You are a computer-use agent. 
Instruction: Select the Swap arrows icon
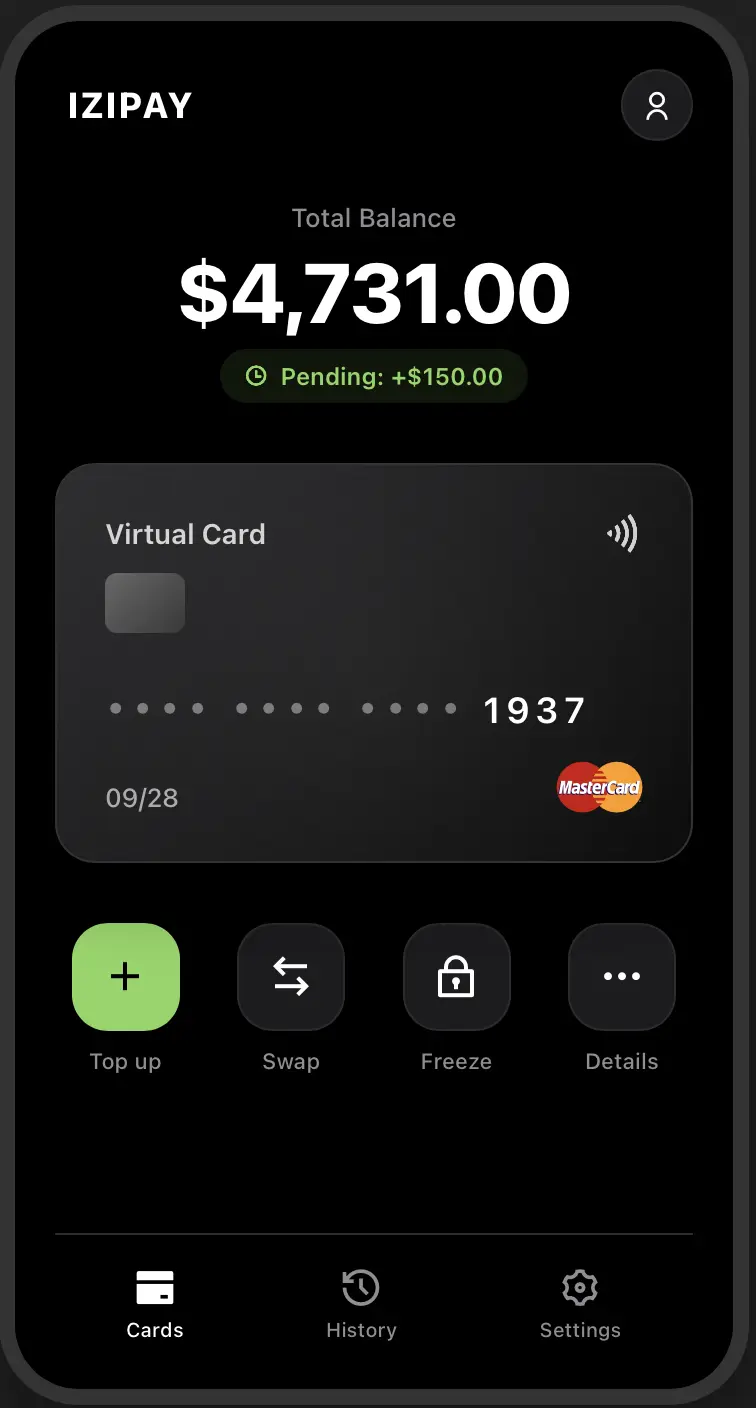point(291,977)
